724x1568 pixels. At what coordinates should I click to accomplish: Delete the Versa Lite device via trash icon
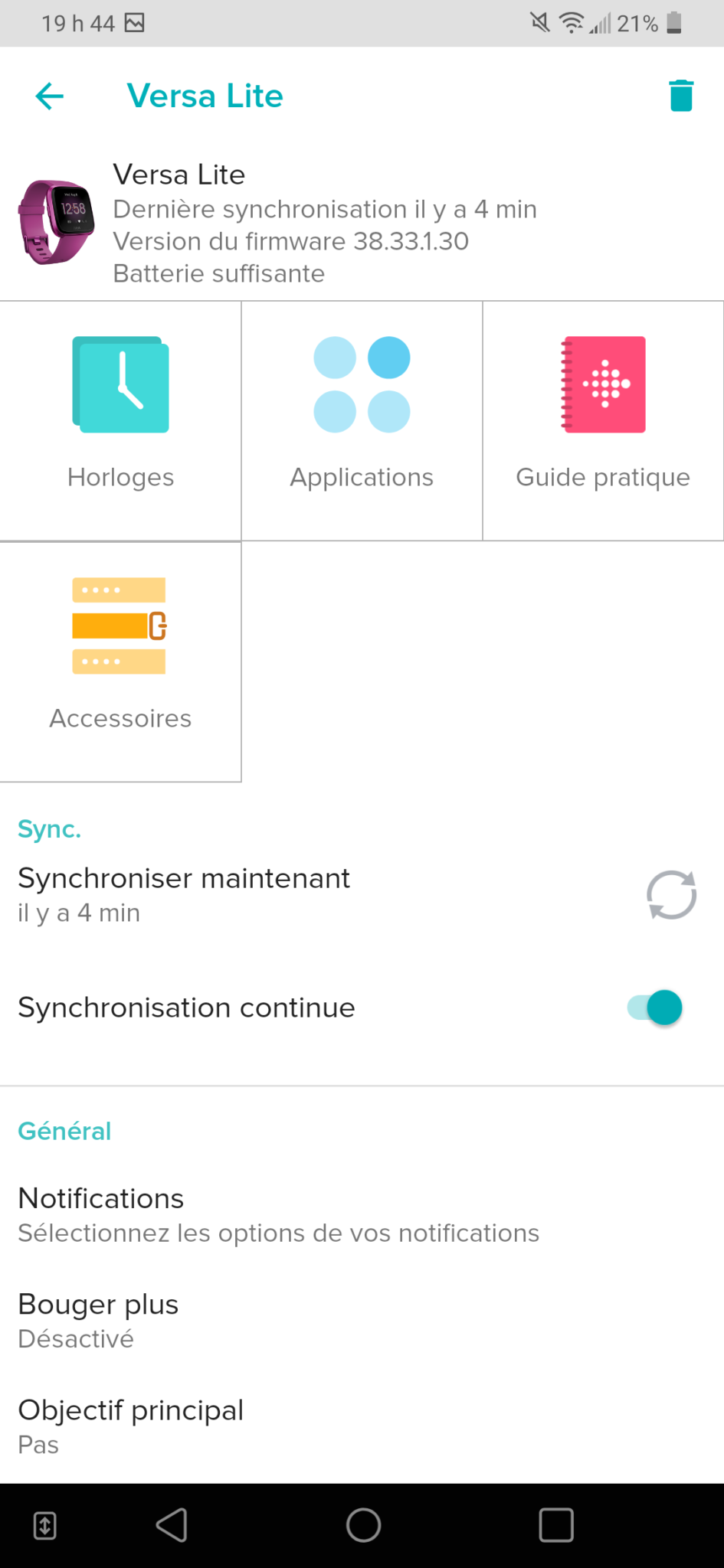(x=680, y=96)
